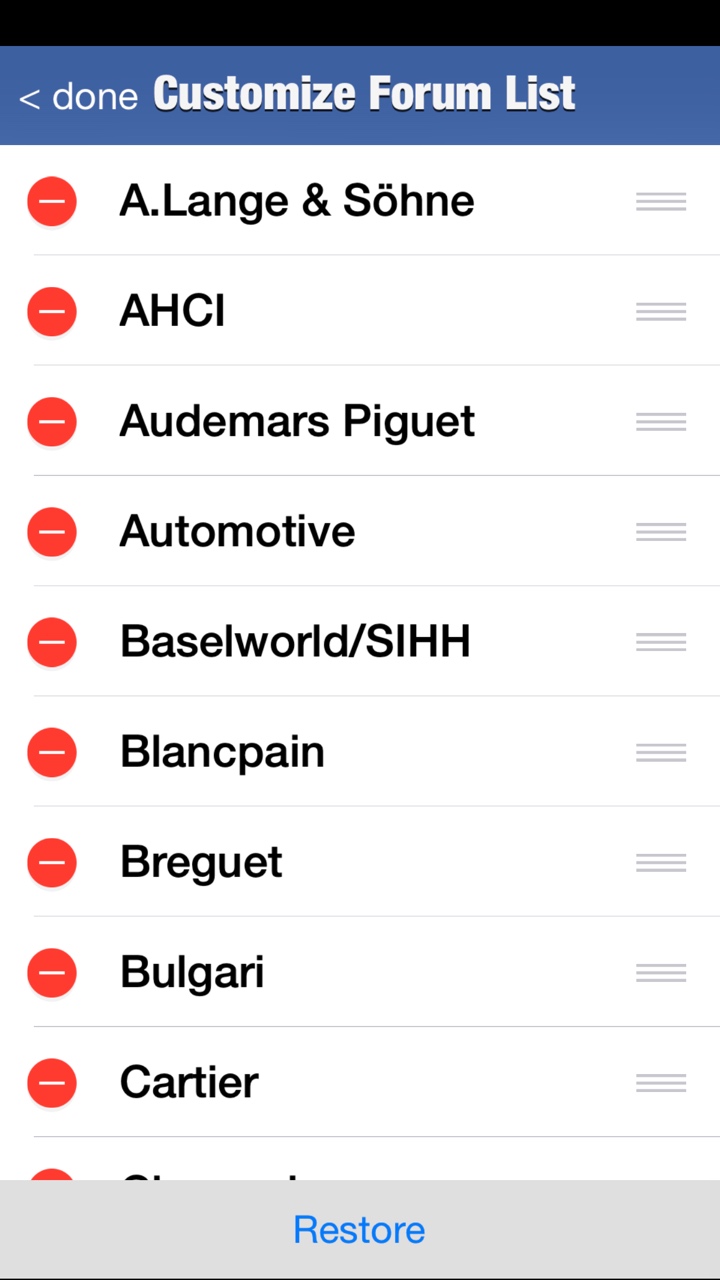Screen dimensions: 720x1280
Task: Remove Audemars Piguet forum
Action: coord(52,421)
